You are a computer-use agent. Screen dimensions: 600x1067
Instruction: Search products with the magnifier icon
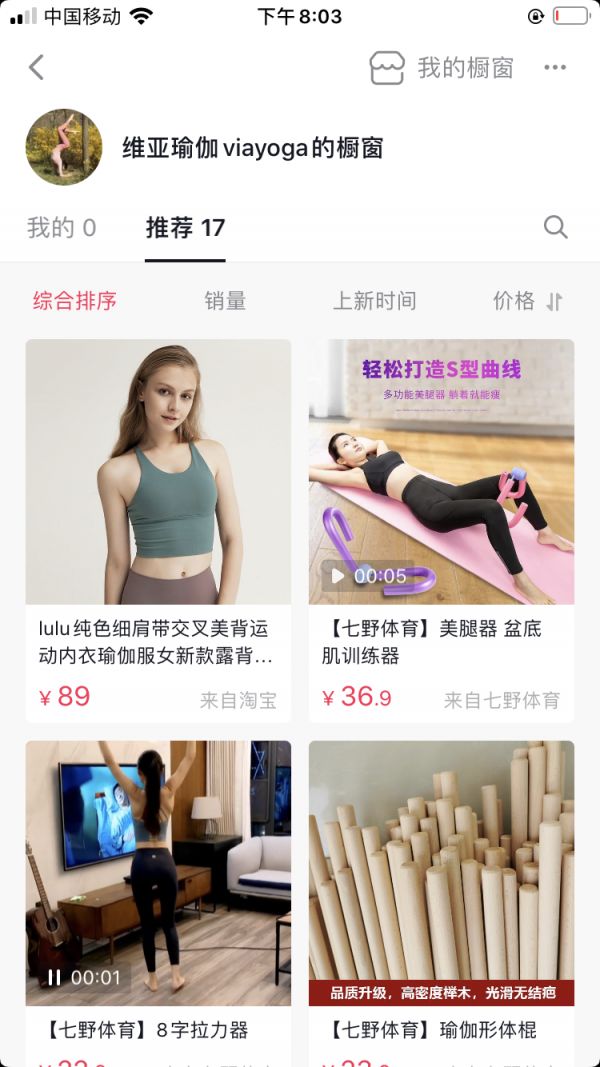555,227
